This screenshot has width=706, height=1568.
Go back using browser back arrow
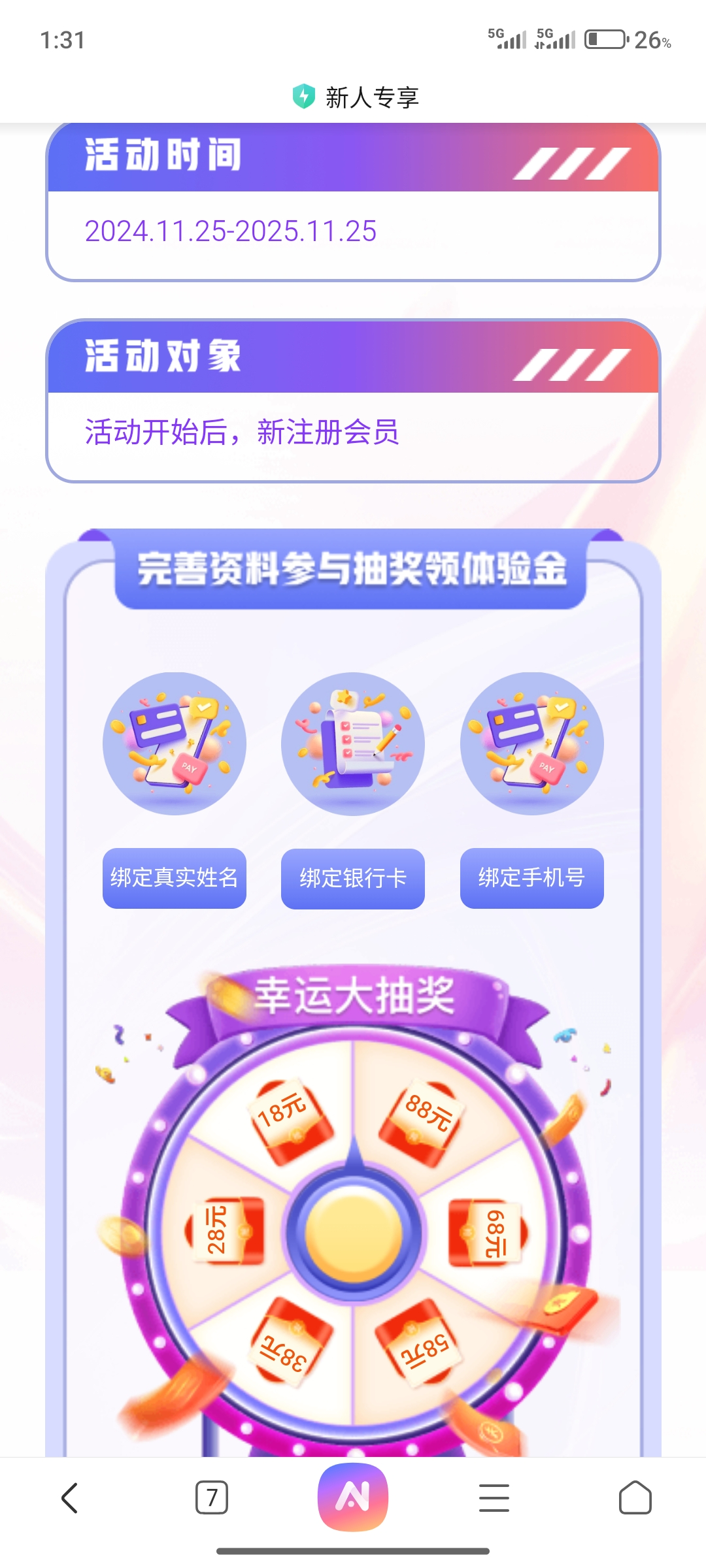click(70, 1497)
